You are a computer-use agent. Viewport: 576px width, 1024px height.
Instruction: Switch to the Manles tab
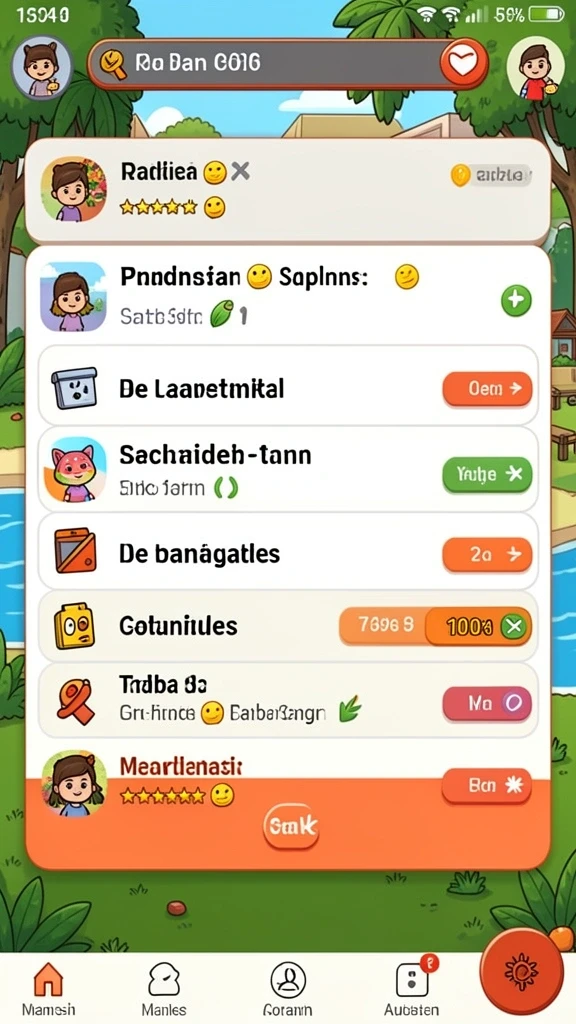click(164, 989)
